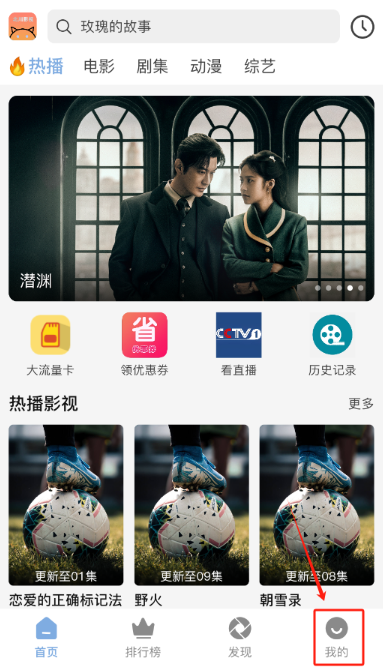Open 领优惠券 coupon shortcut
This screenshot has width=383, height=671.
click(x=144, y=345)
